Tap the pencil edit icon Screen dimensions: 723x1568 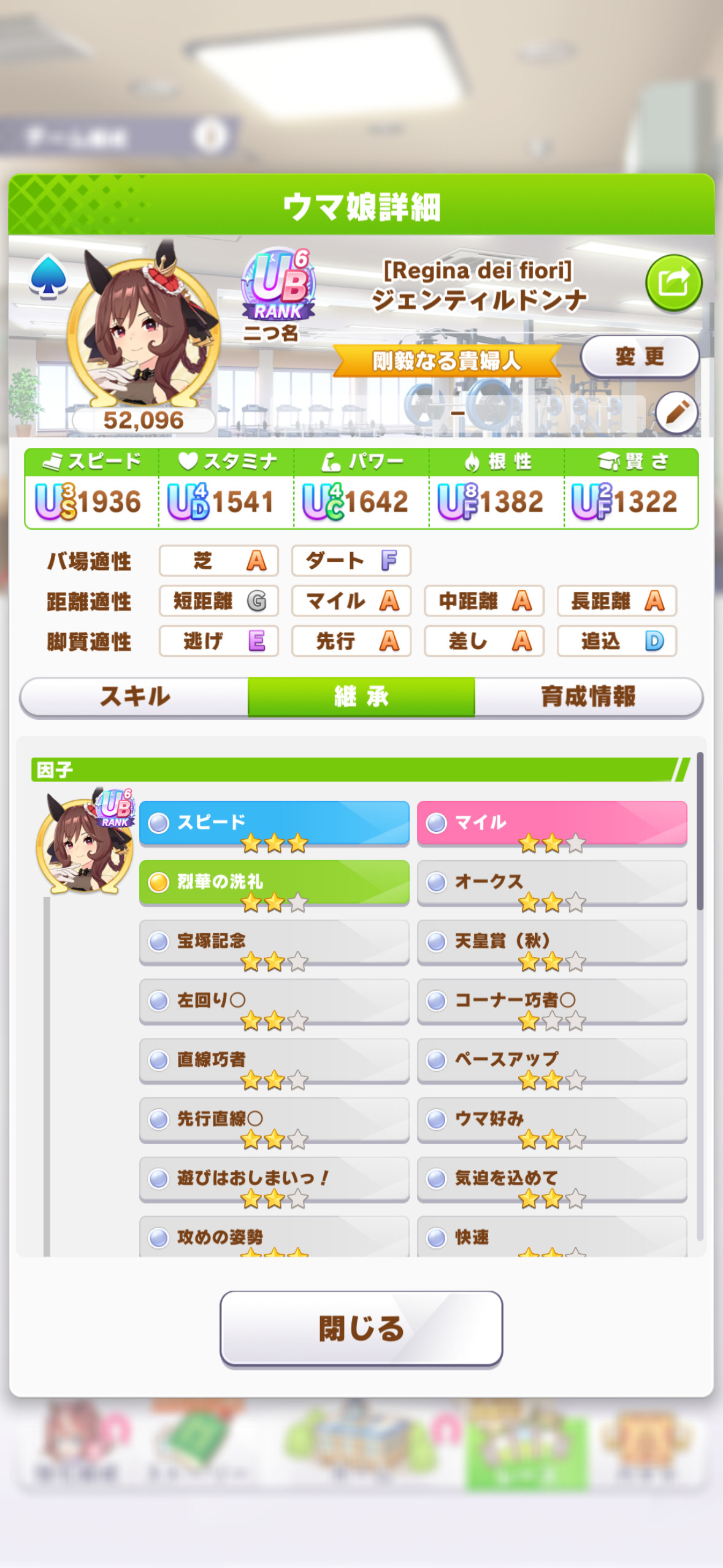(x=676, y=412)
